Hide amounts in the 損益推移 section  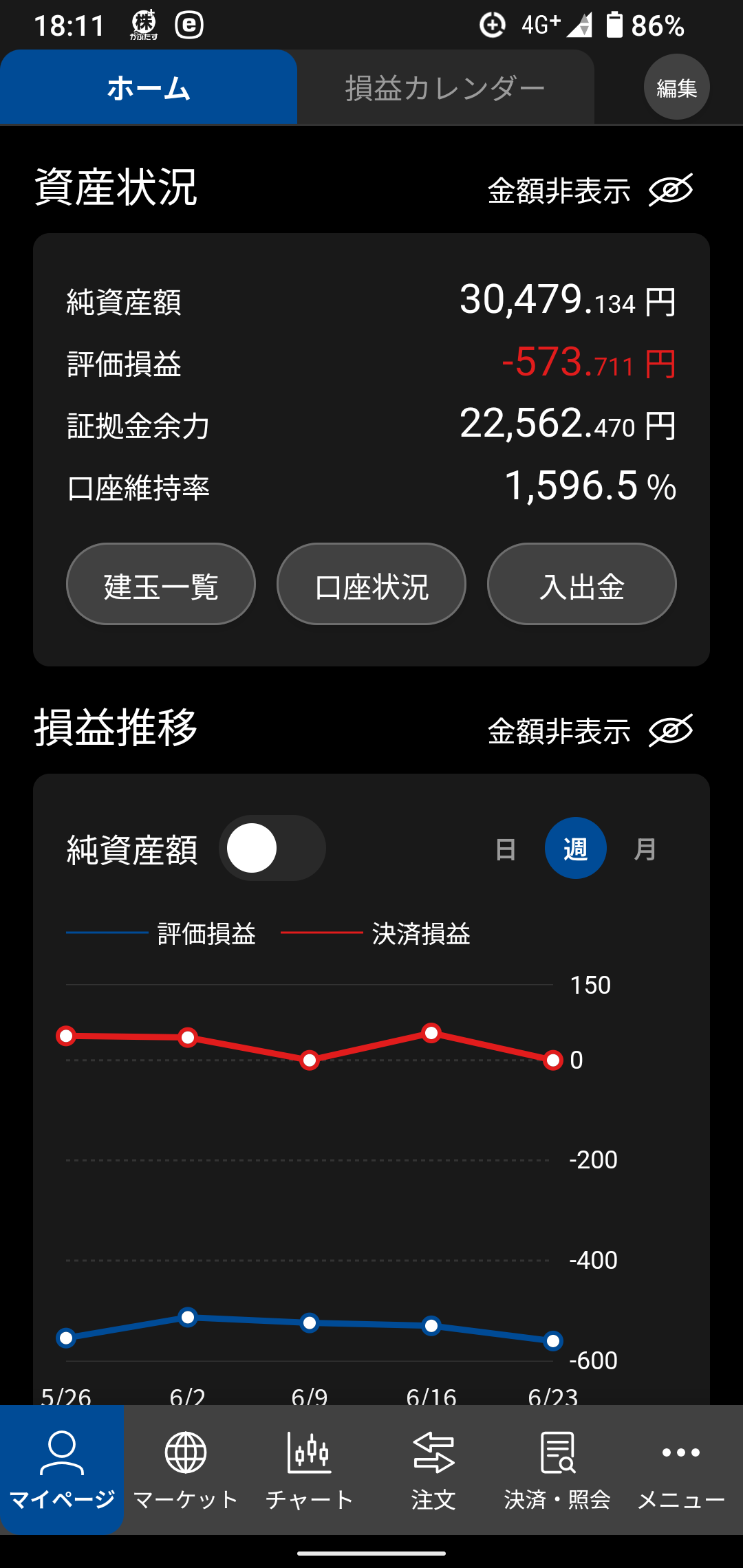pyautogui.click(x=591, y=730)
